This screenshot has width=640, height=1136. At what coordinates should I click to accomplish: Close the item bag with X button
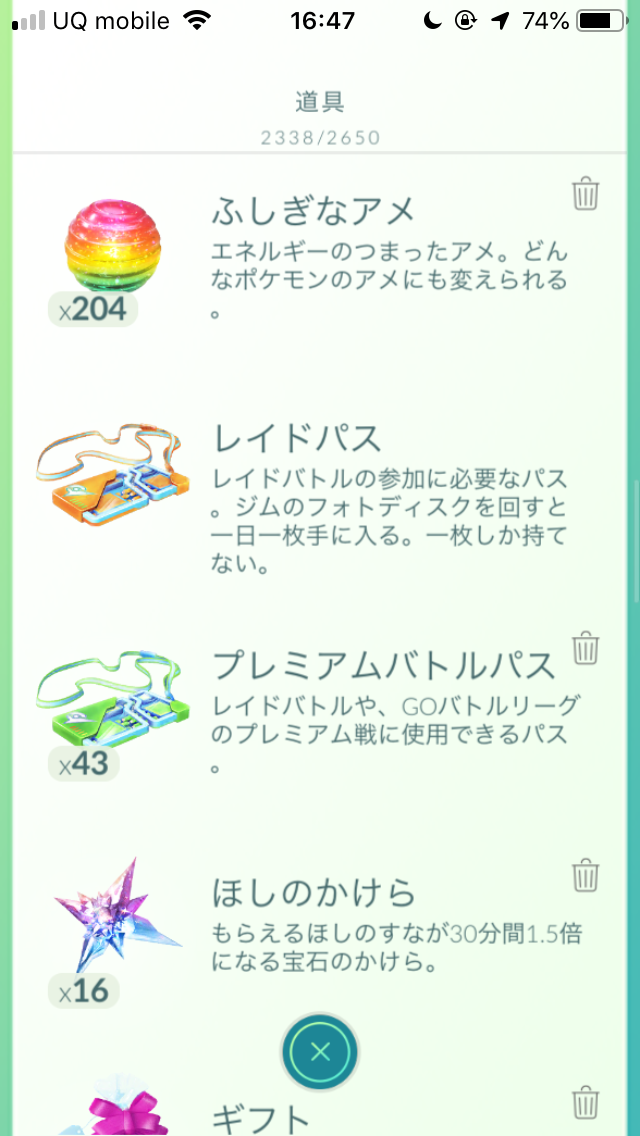319,1052
